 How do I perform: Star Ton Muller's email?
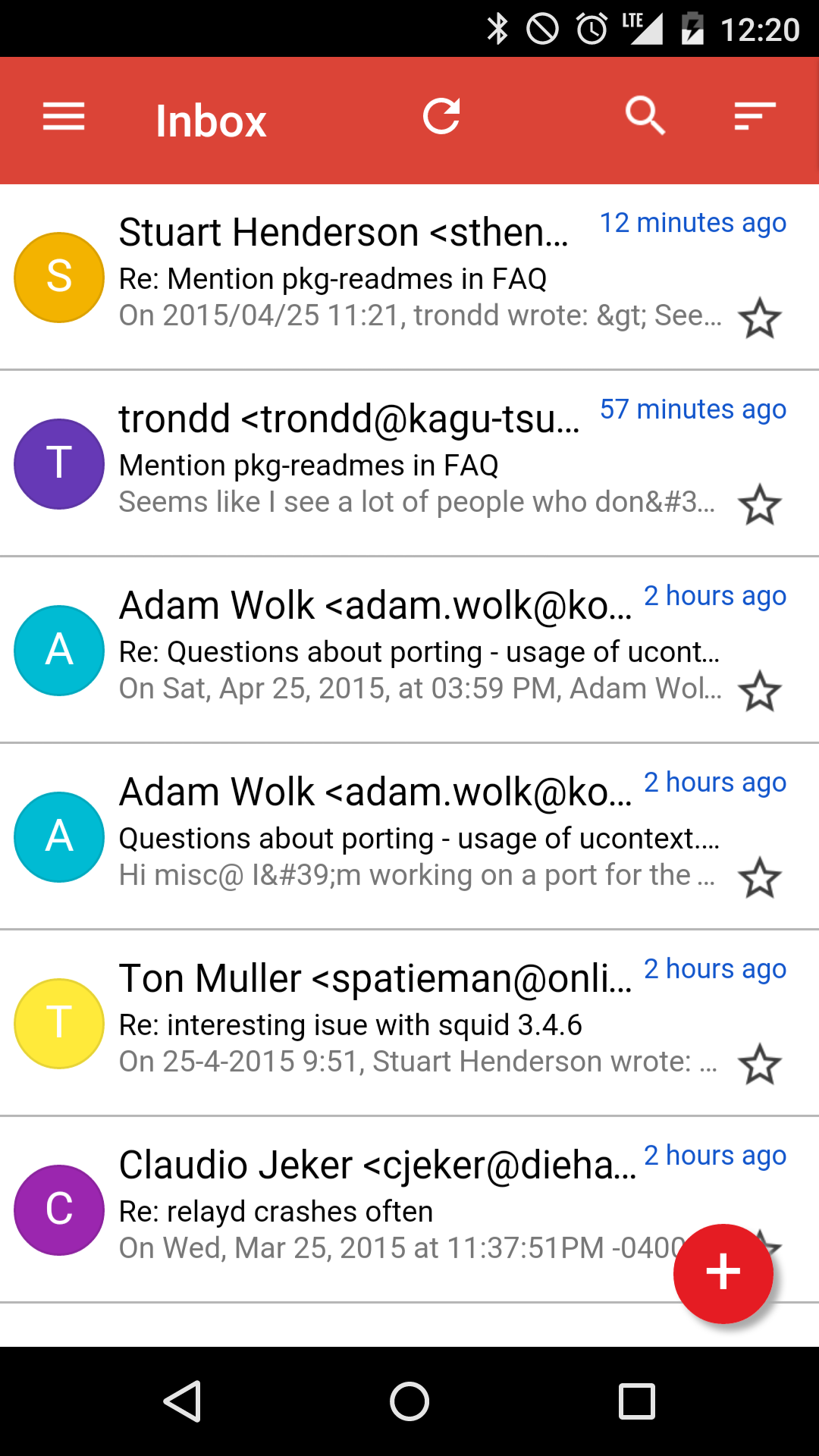[759, 1065]
